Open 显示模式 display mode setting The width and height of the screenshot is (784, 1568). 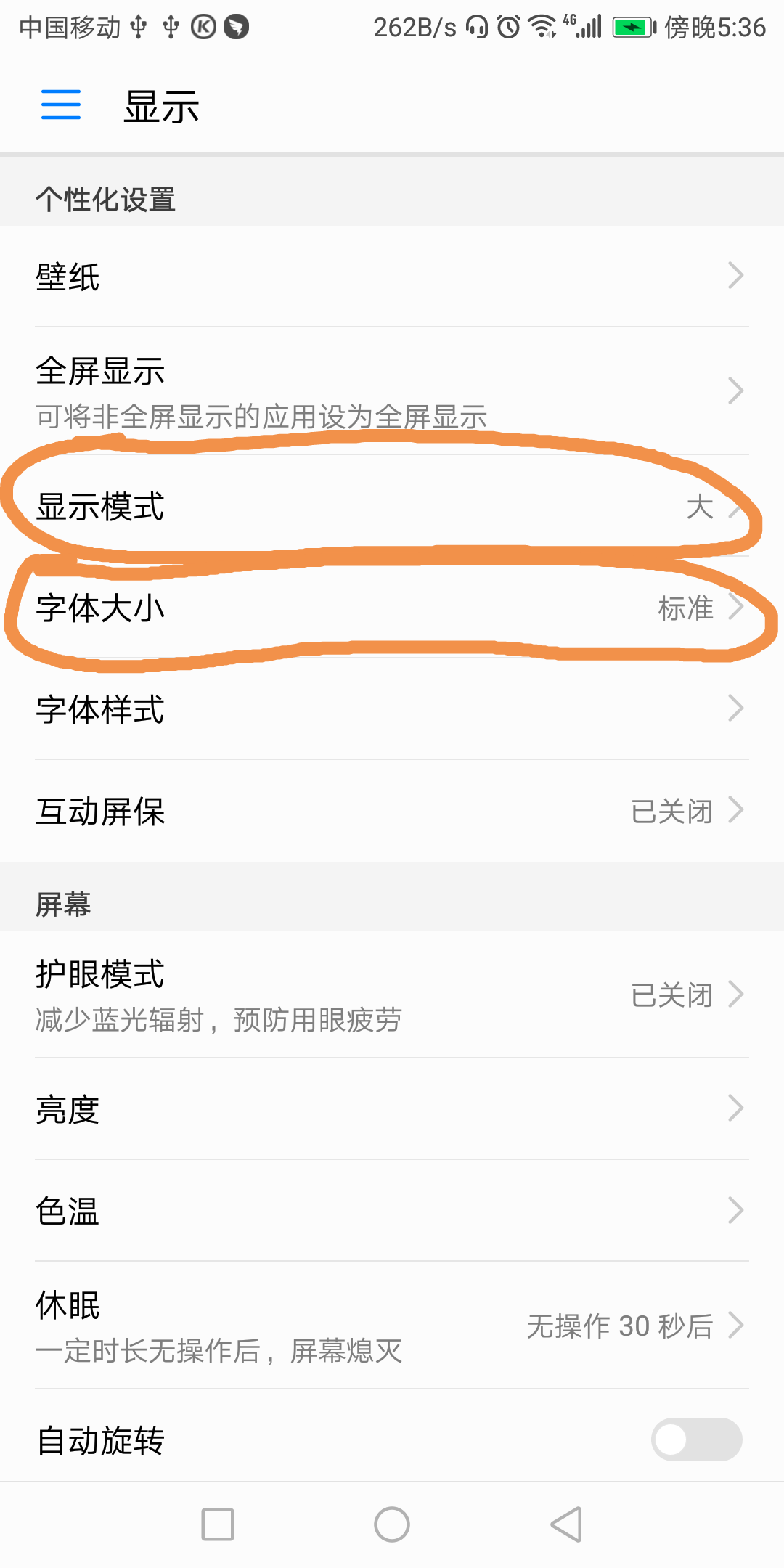click(x=392, y=506)
